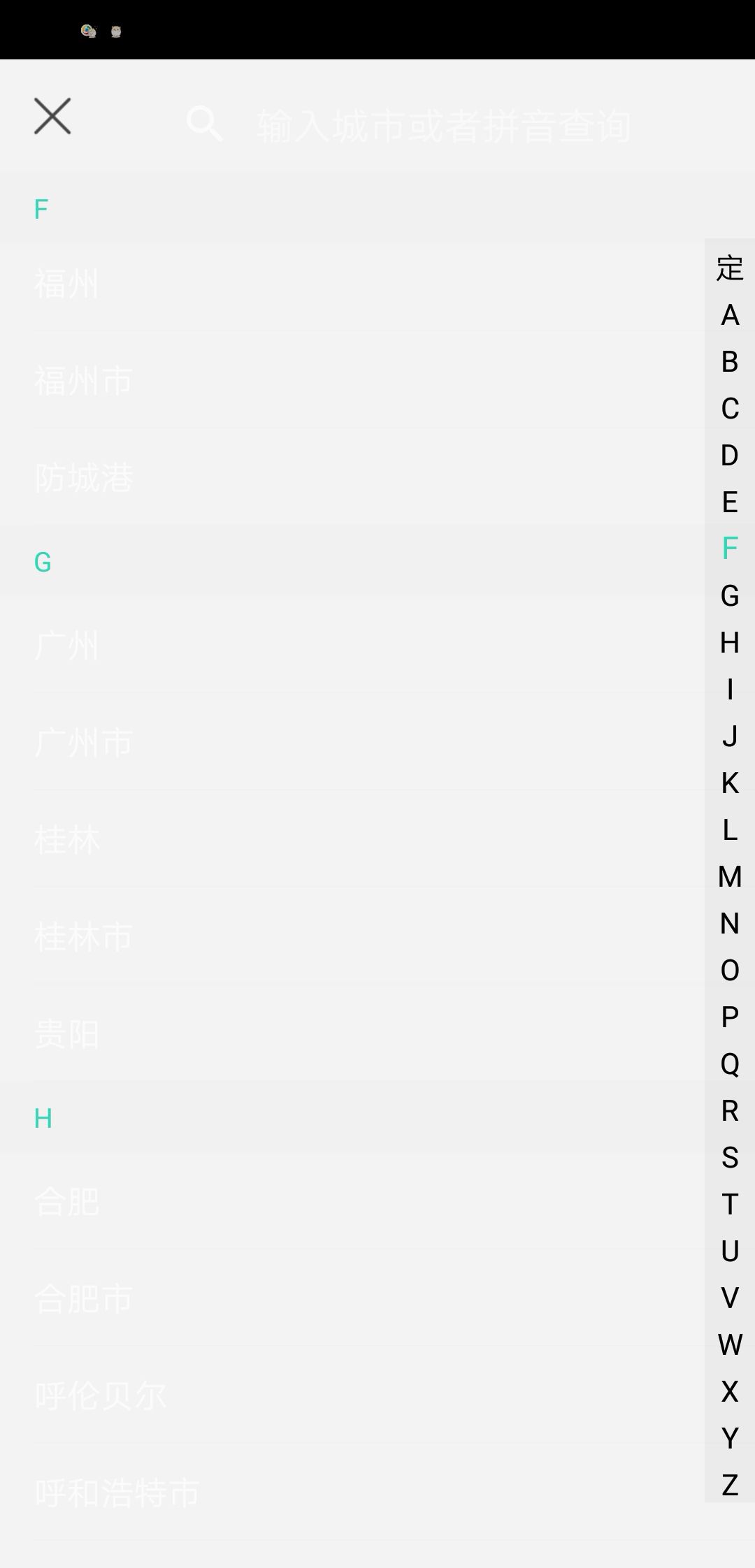Jump to letter G in index
Image resolution: width=755 pixels, height=1568 pixels.
pos(730,596)
